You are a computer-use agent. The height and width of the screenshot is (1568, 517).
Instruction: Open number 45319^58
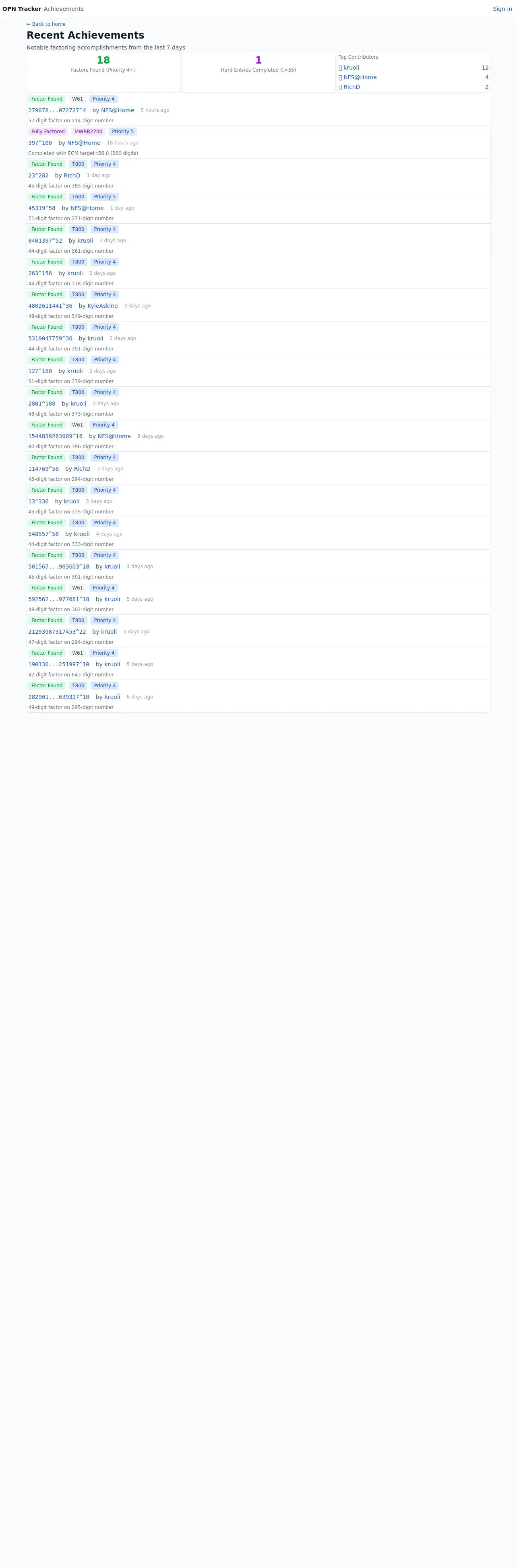tap(41, 208)
